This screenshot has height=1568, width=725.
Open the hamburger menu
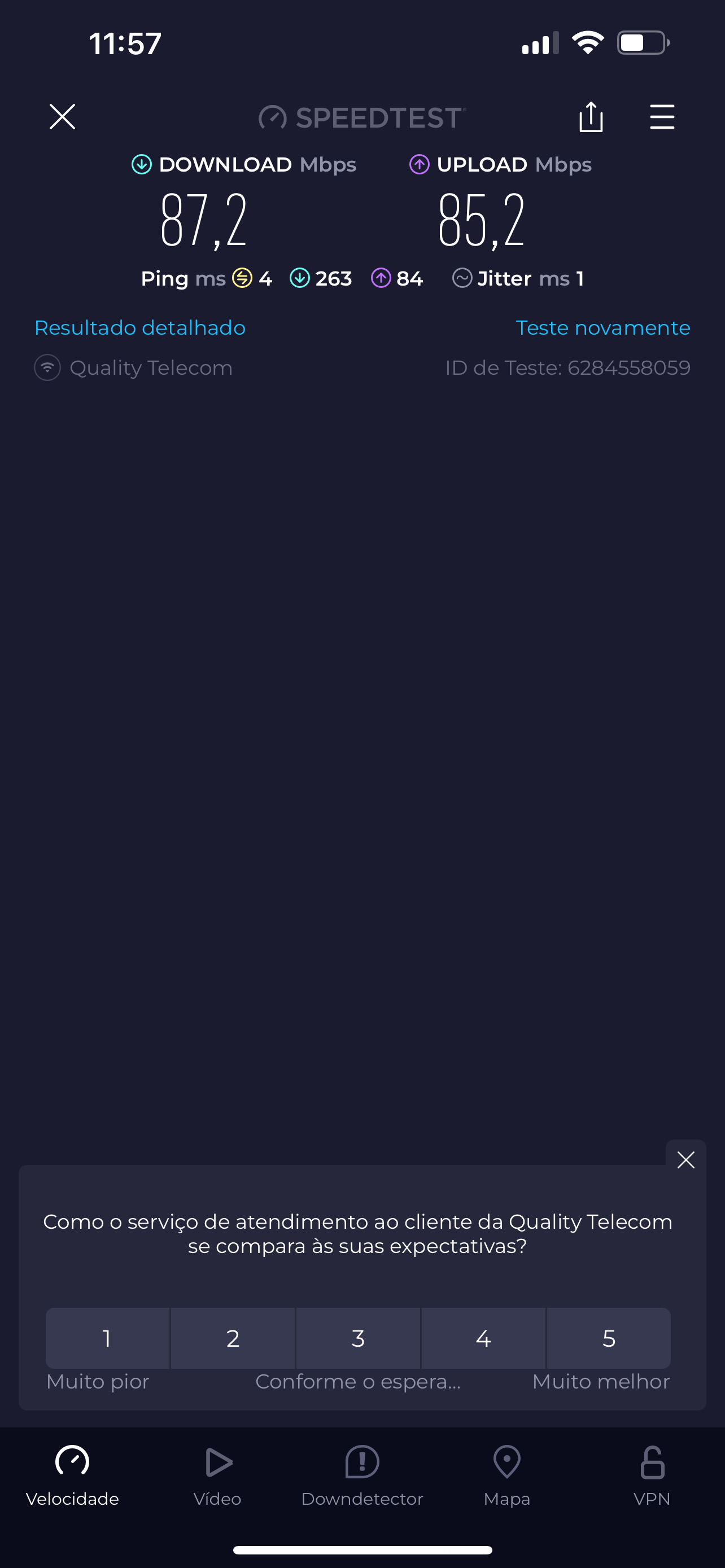[x=662, y=117]
